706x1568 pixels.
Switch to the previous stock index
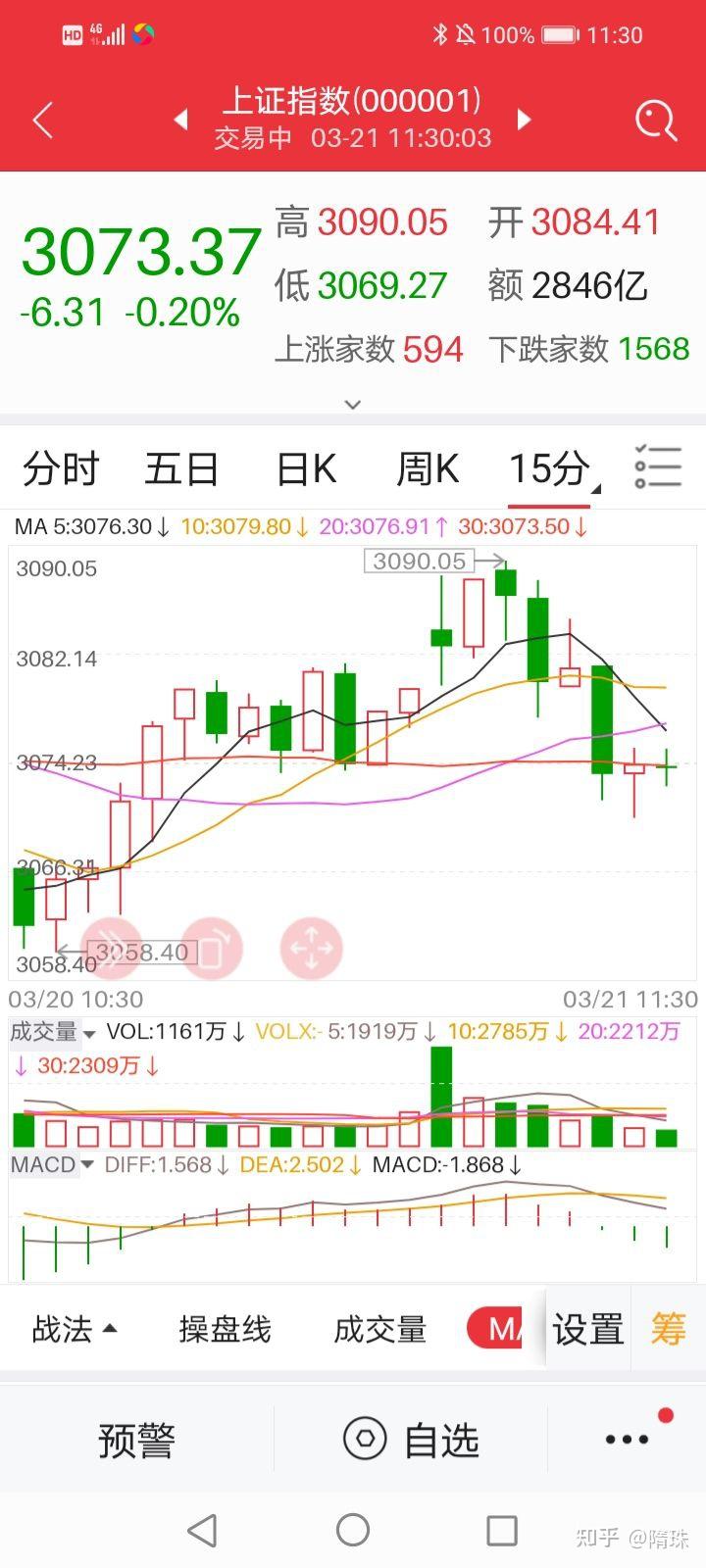click(x=180, y=120)
